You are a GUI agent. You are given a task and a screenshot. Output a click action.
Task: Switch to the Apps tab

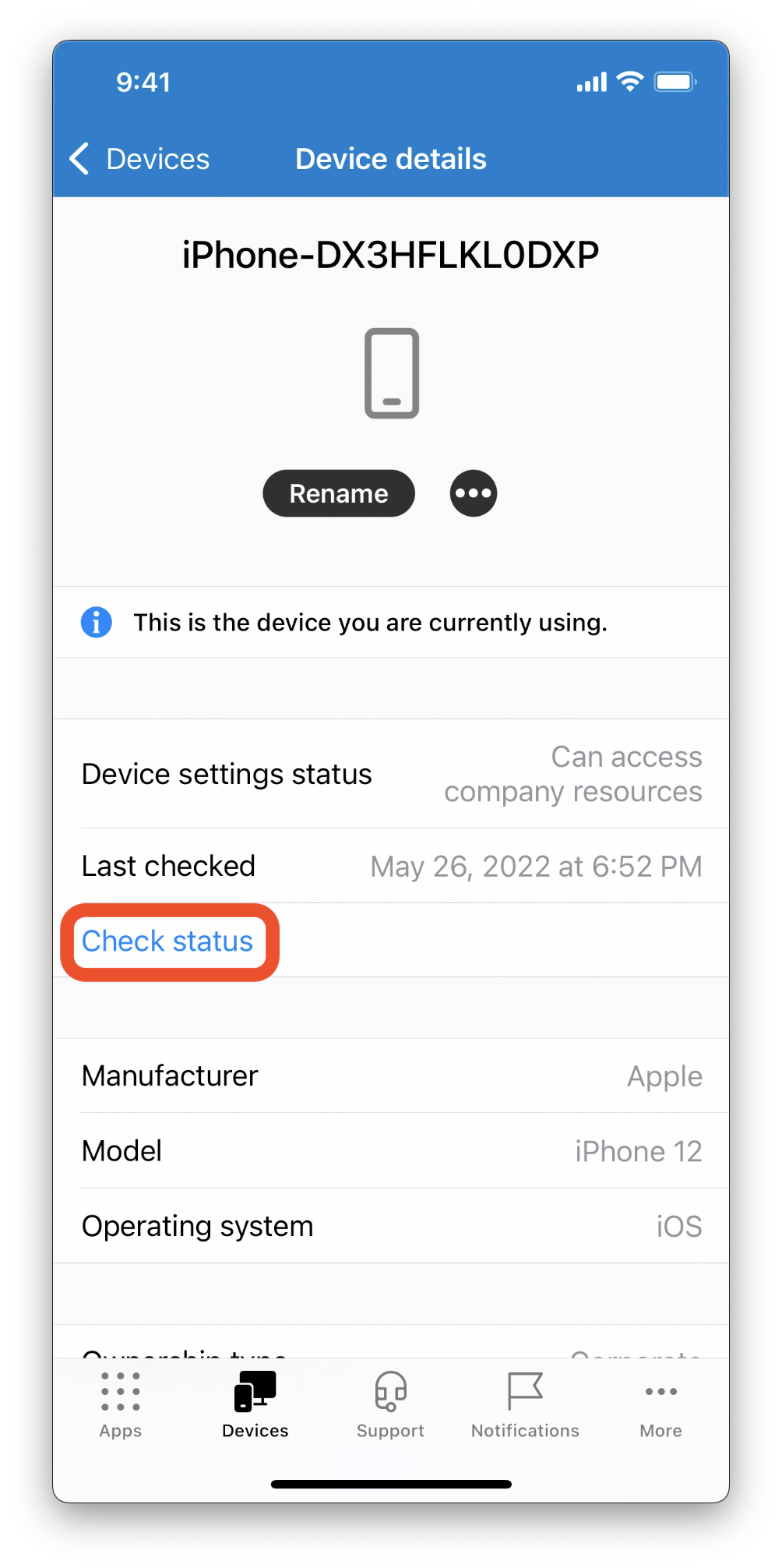(x=121, y=1404)
